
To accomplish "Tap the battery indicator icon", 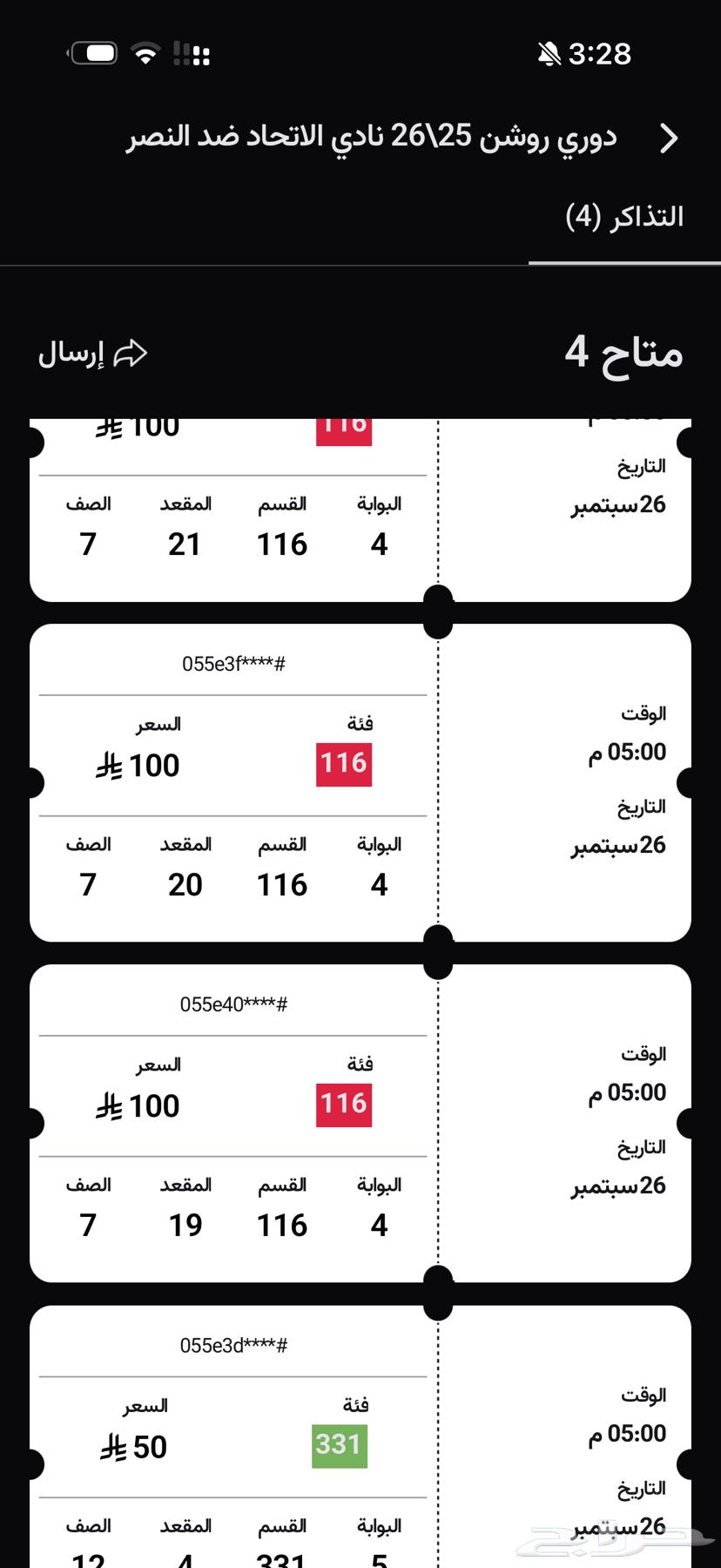I will pyautogui.click(x=93, y=52).
